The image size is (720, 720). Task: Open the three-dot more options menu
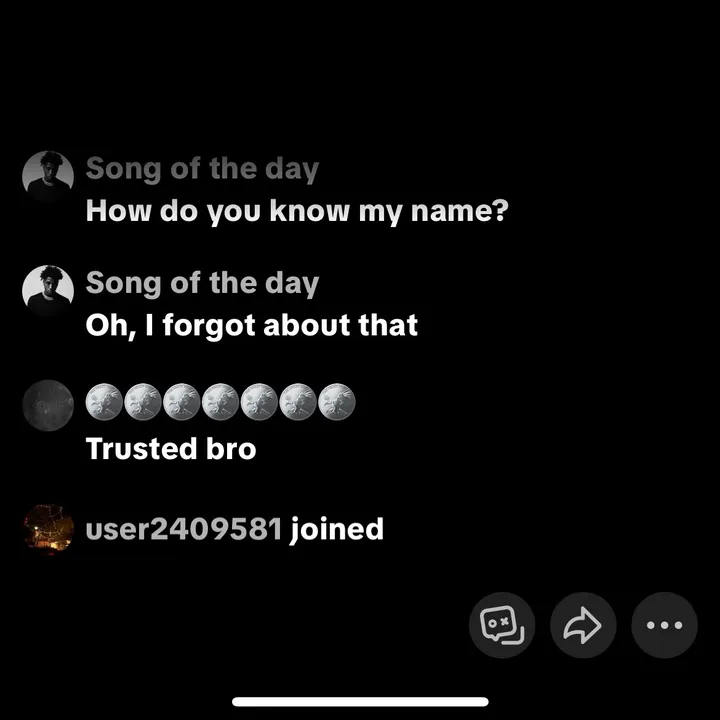click(664, 626)
